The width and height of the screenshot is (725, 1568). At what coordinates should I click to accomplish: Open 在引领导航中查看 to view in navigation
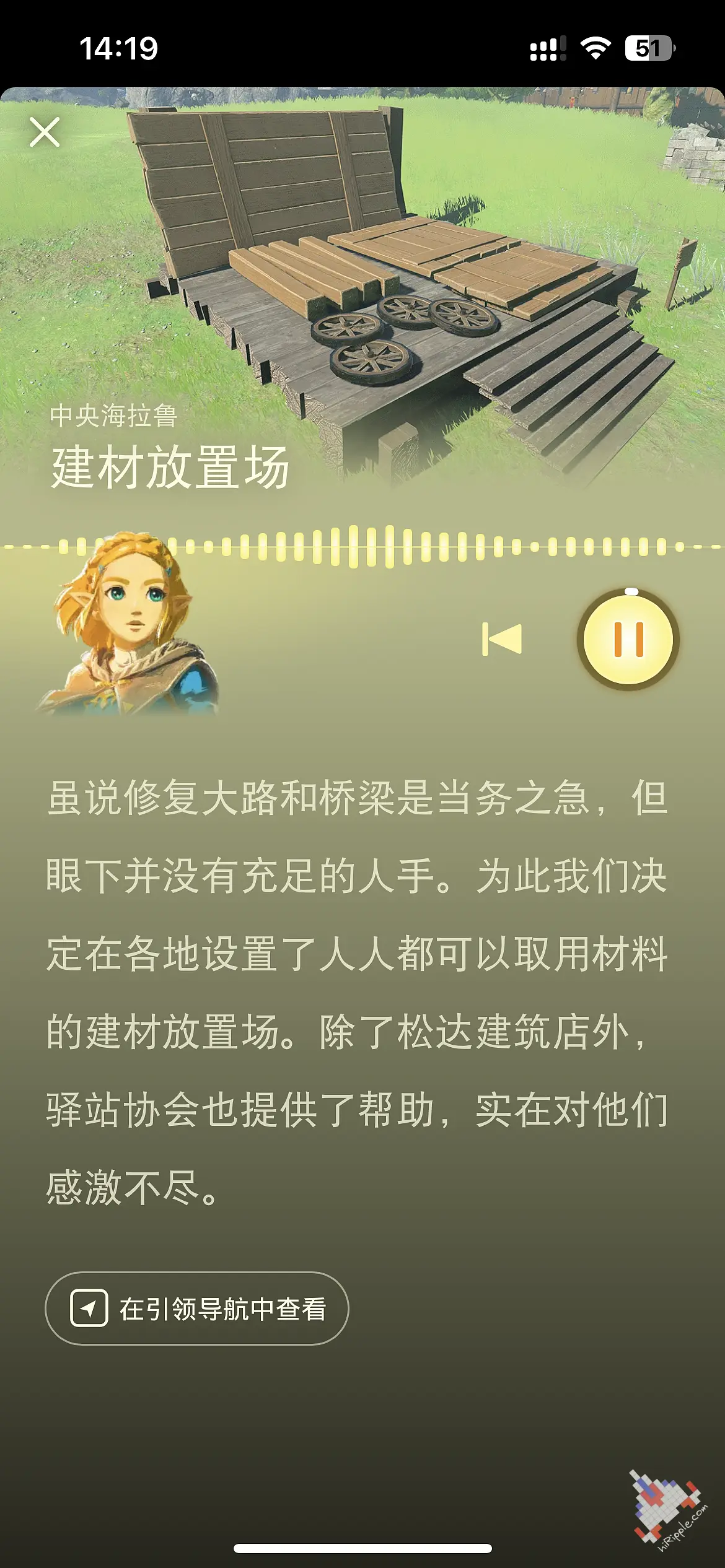point(197,1309)
